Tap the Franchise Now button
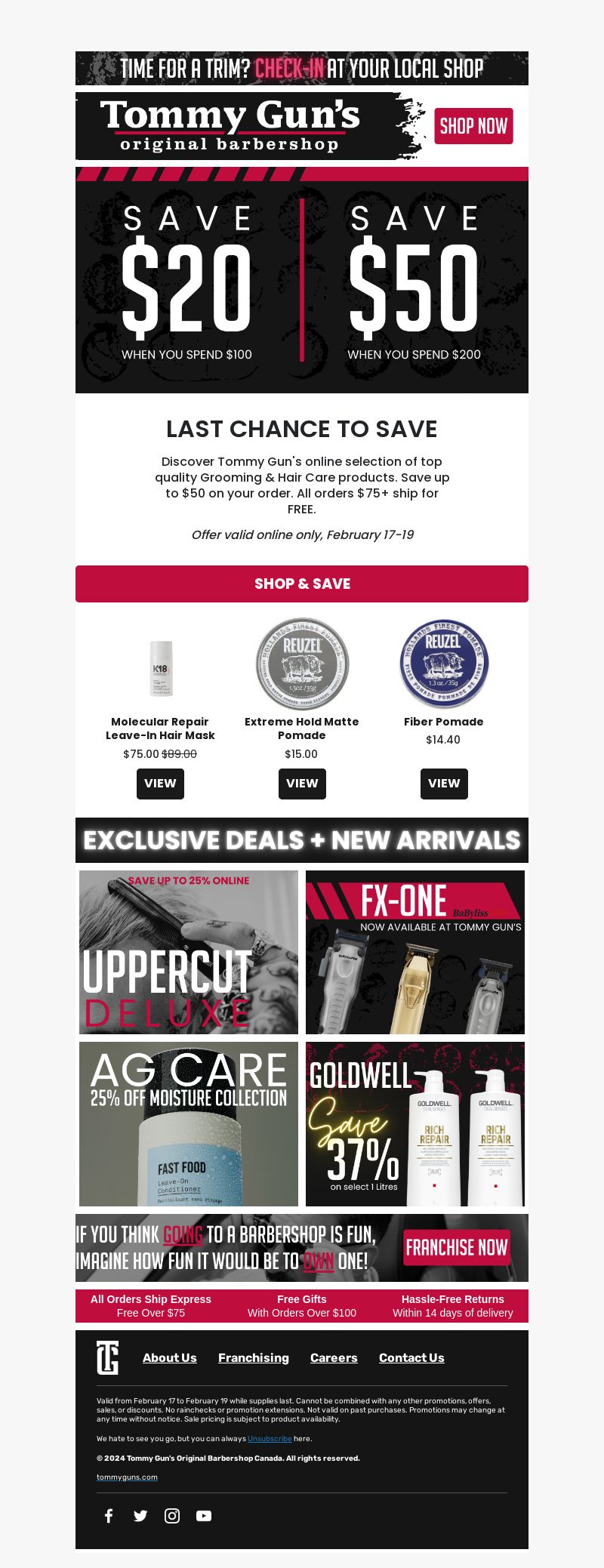Image resolution: width=604 pixels, height=1568 pixels. (x=457, y=1248)
